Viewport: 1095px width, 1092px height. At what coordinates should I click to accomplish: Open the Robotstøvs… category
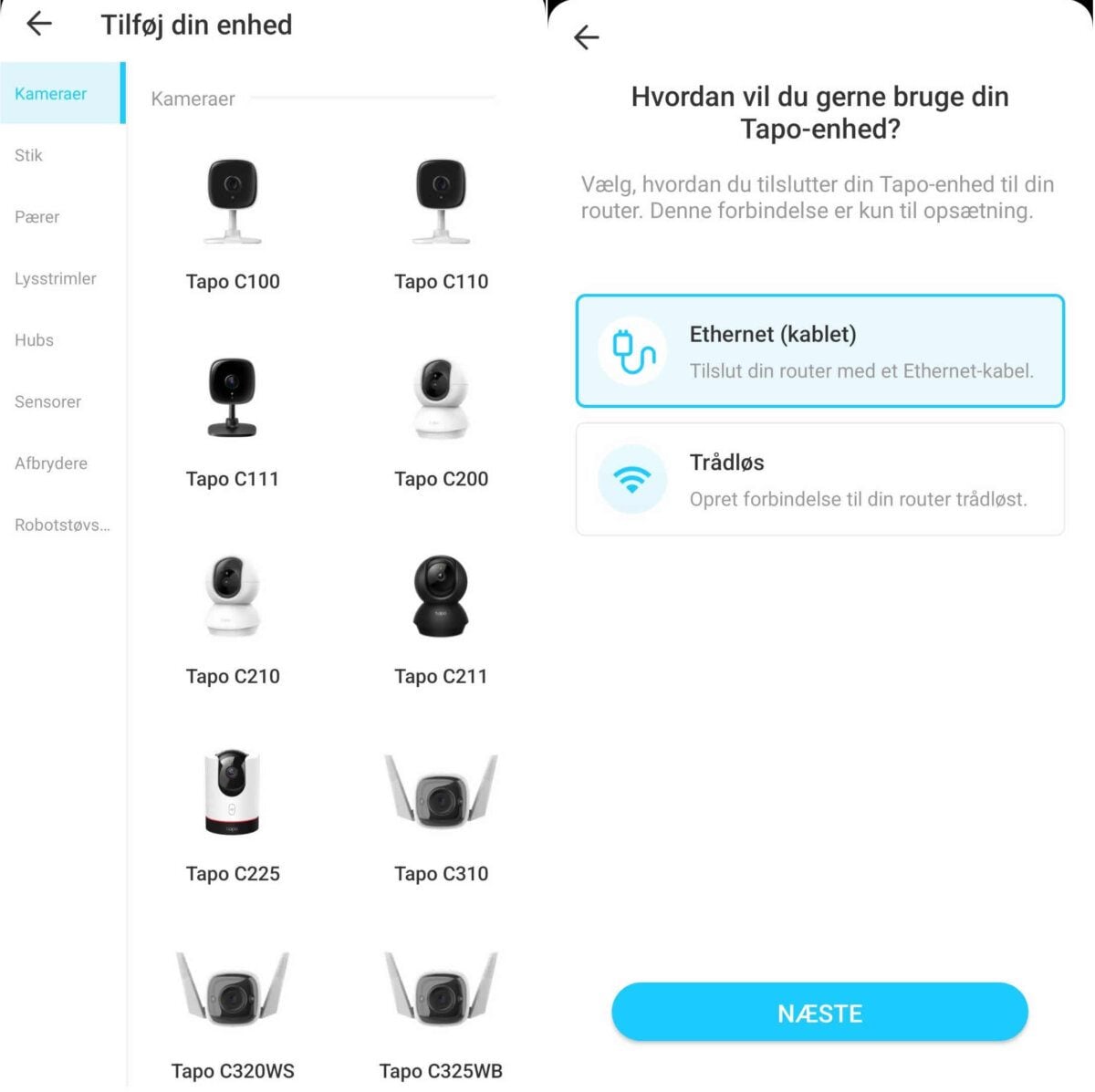(x=62, y=525)
